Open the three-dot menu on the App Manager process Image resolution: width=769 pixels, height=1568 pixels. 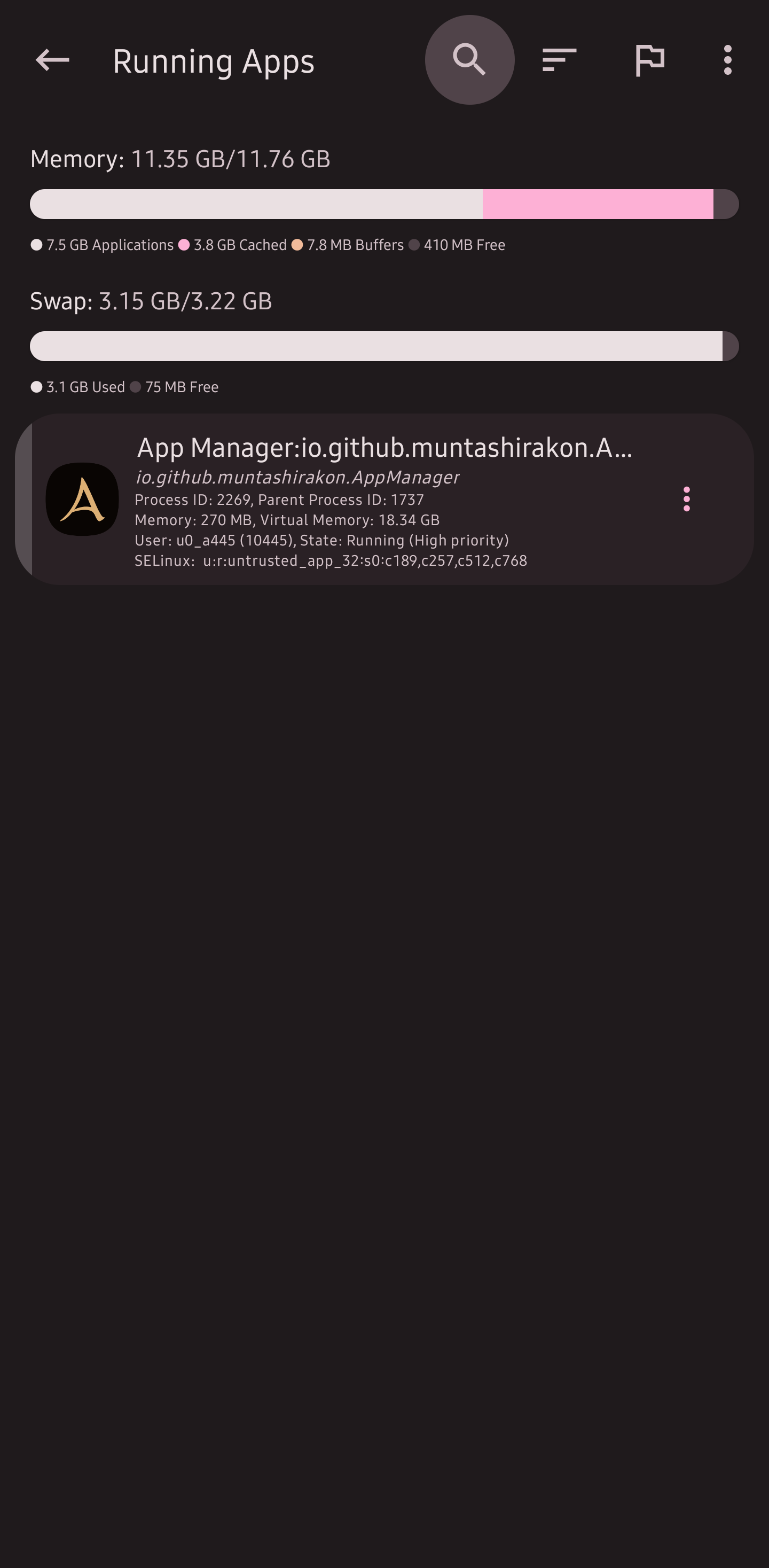pos(687,499)
